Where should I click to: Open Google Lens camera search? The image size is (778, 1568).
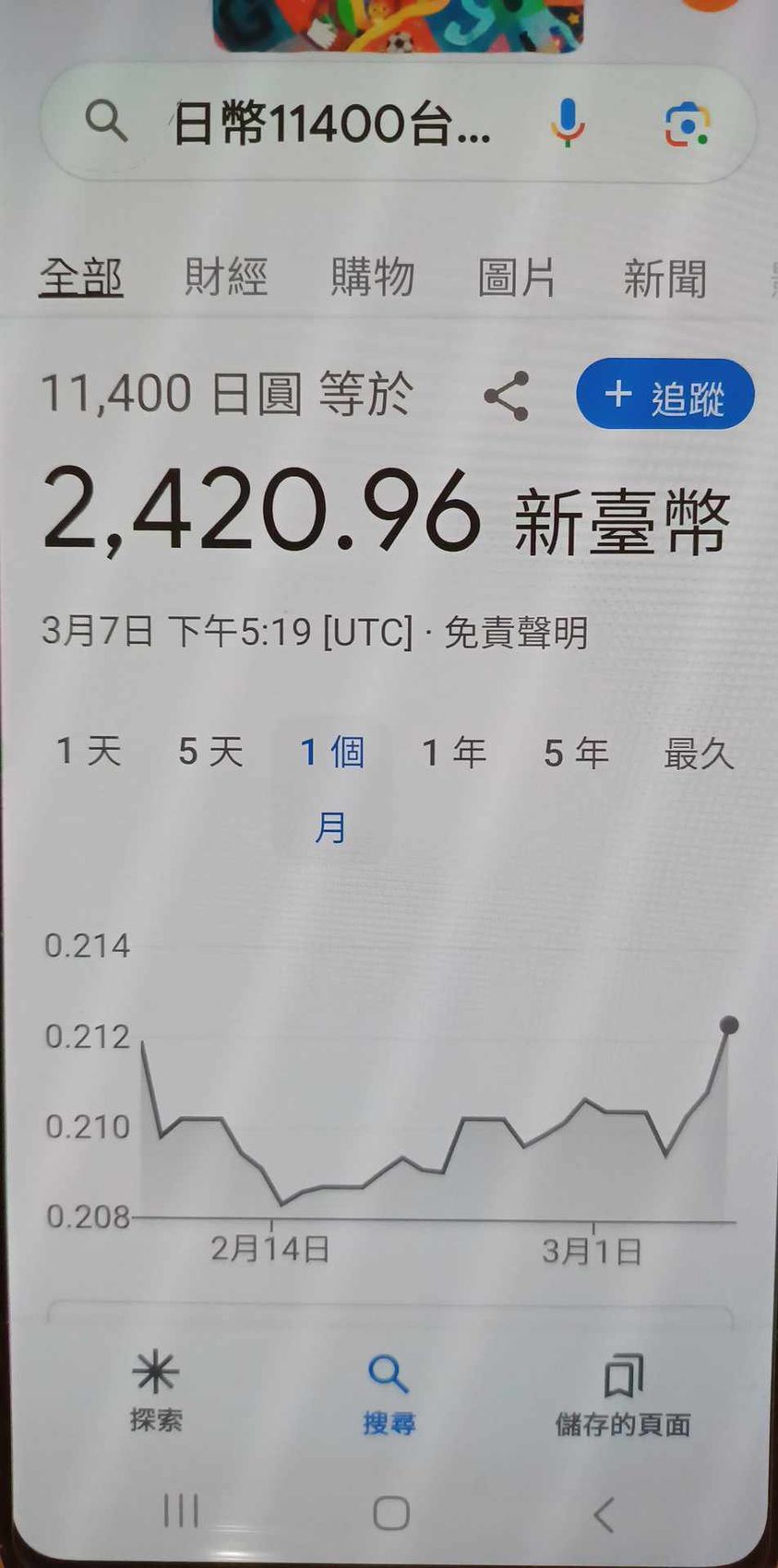(x=687, y=125)
